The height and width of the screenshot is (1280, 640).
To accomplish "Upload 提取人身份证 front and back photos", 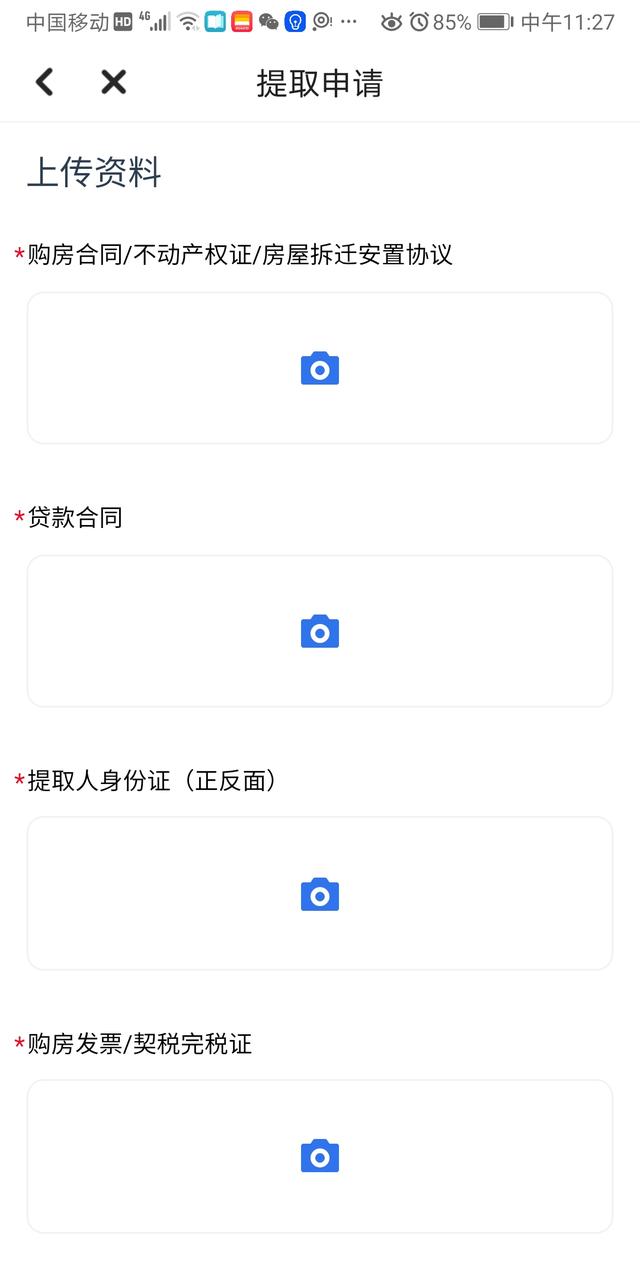I will pyautogui.click(x=320, y=894).
